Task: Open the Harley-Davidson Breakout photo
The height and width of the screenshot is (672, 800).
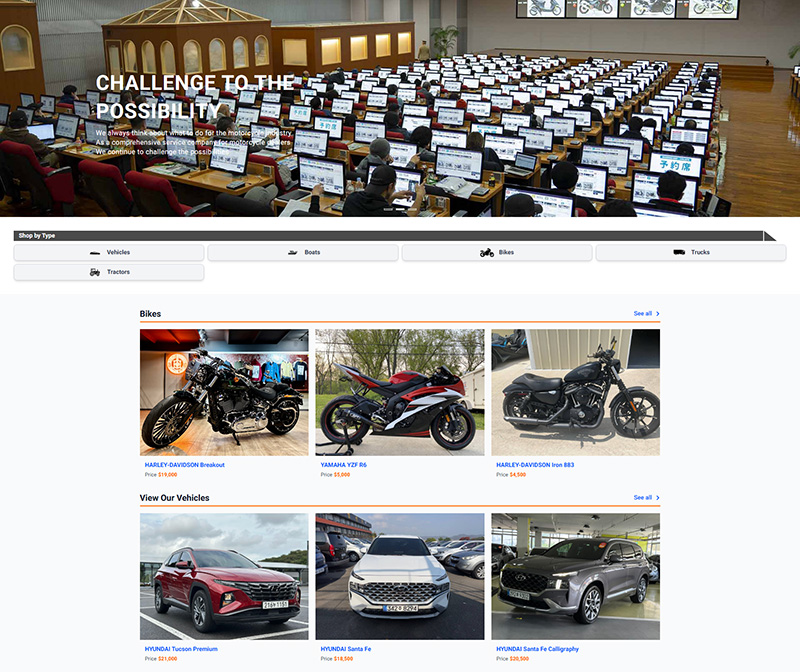Action: pos(224,393)
